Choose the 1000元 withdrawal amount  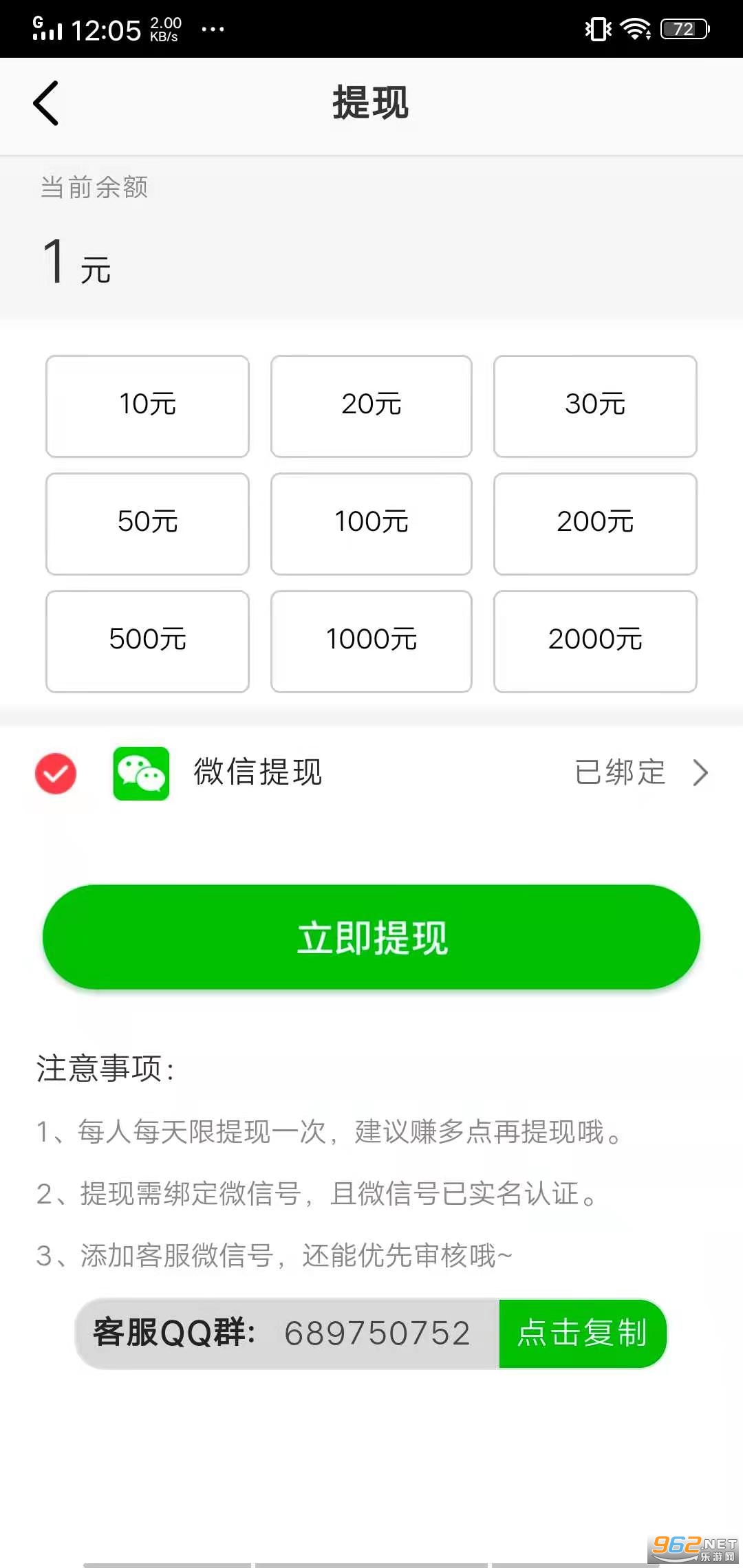pos(371,641)
